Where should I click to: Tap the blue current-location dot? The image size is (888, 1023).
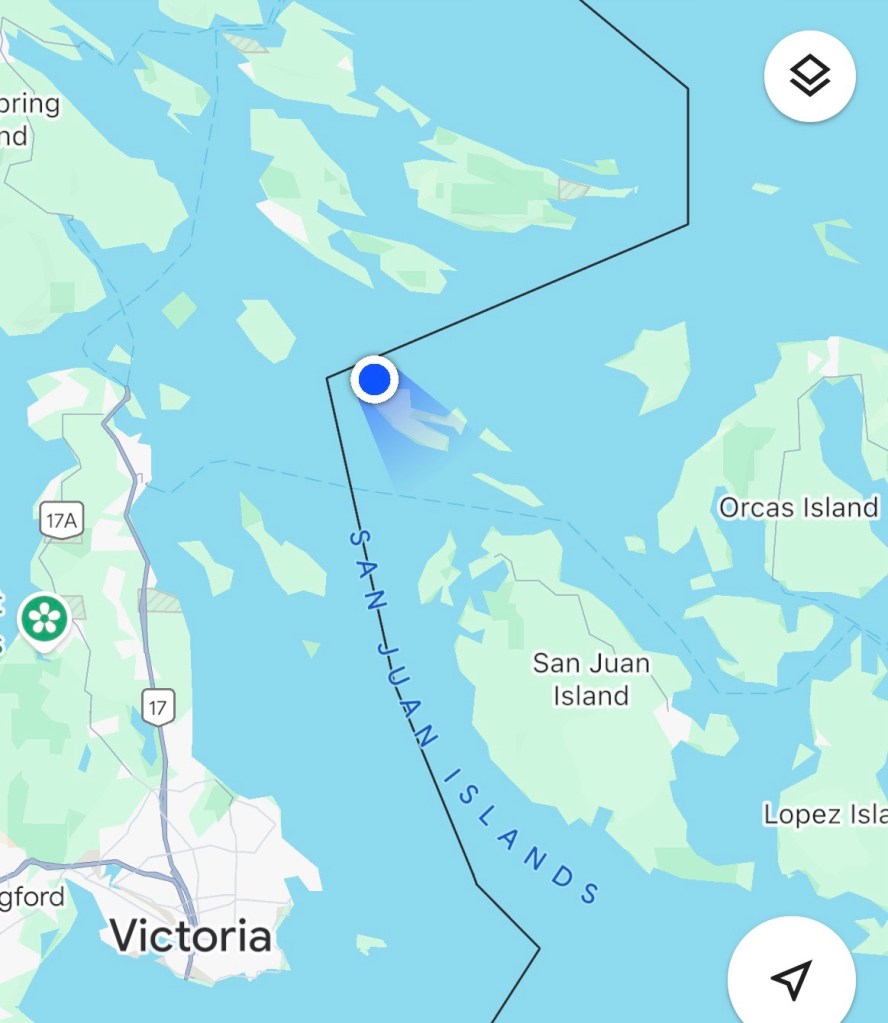(x=374, y=380)
